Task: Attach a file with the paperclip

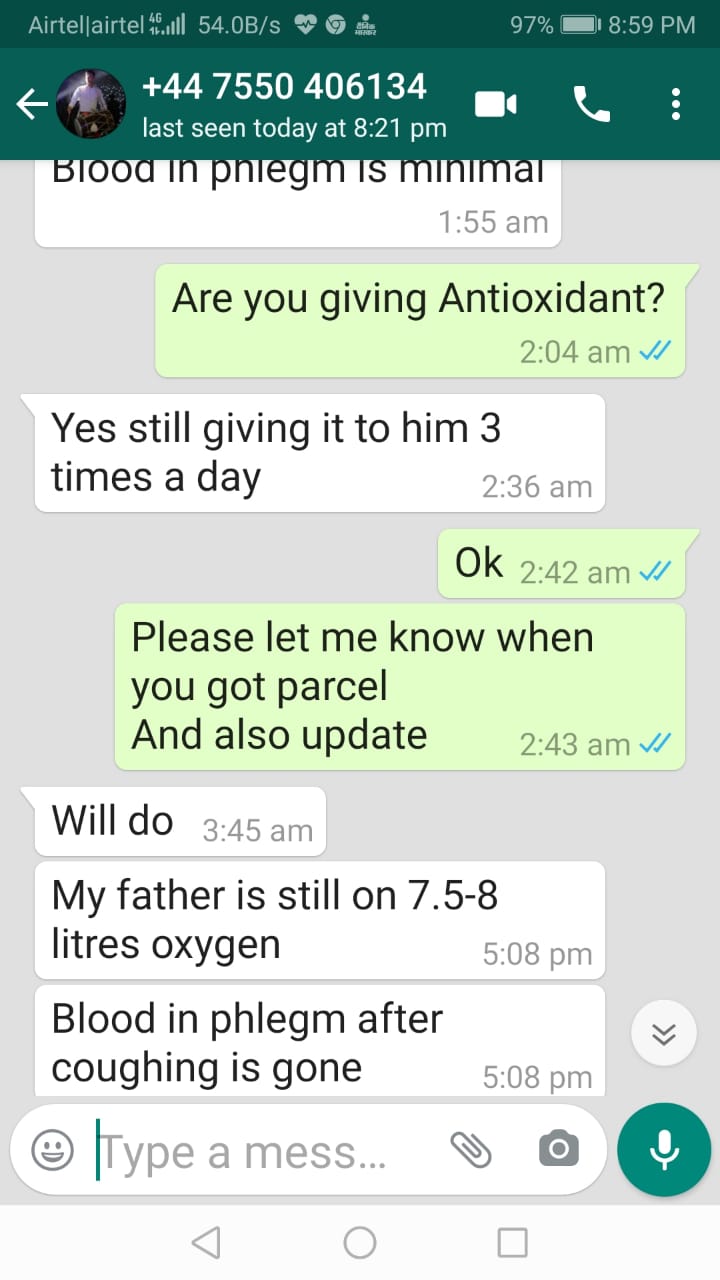Action: pos(470,1150)
